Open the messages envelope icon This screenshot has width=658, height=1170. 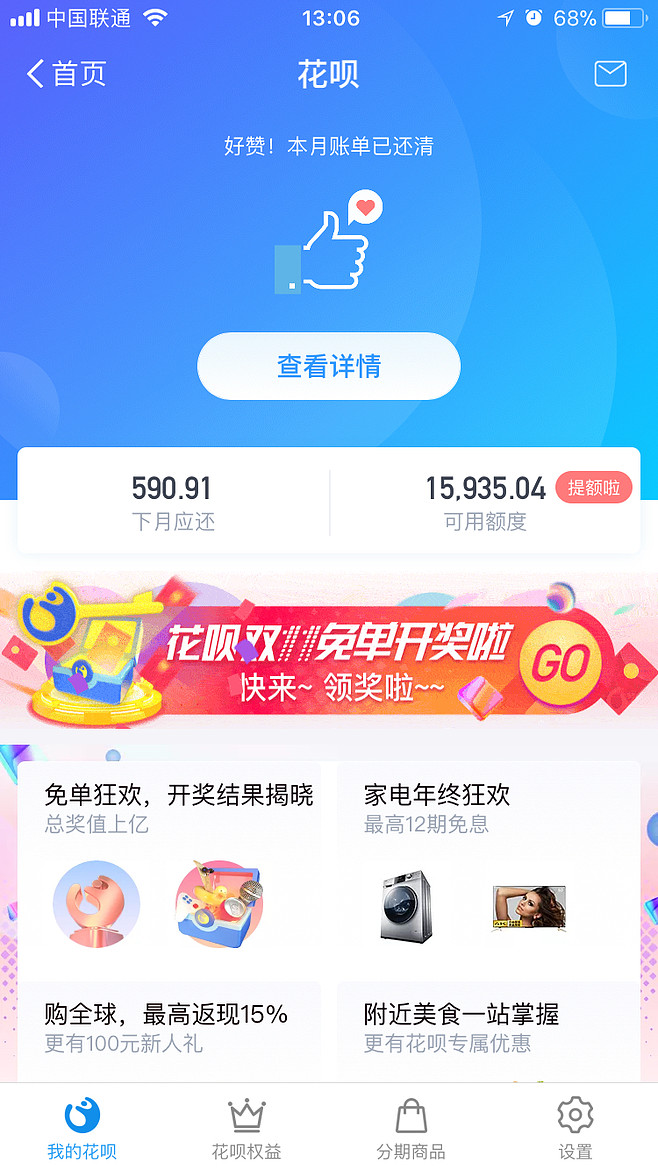610,74
